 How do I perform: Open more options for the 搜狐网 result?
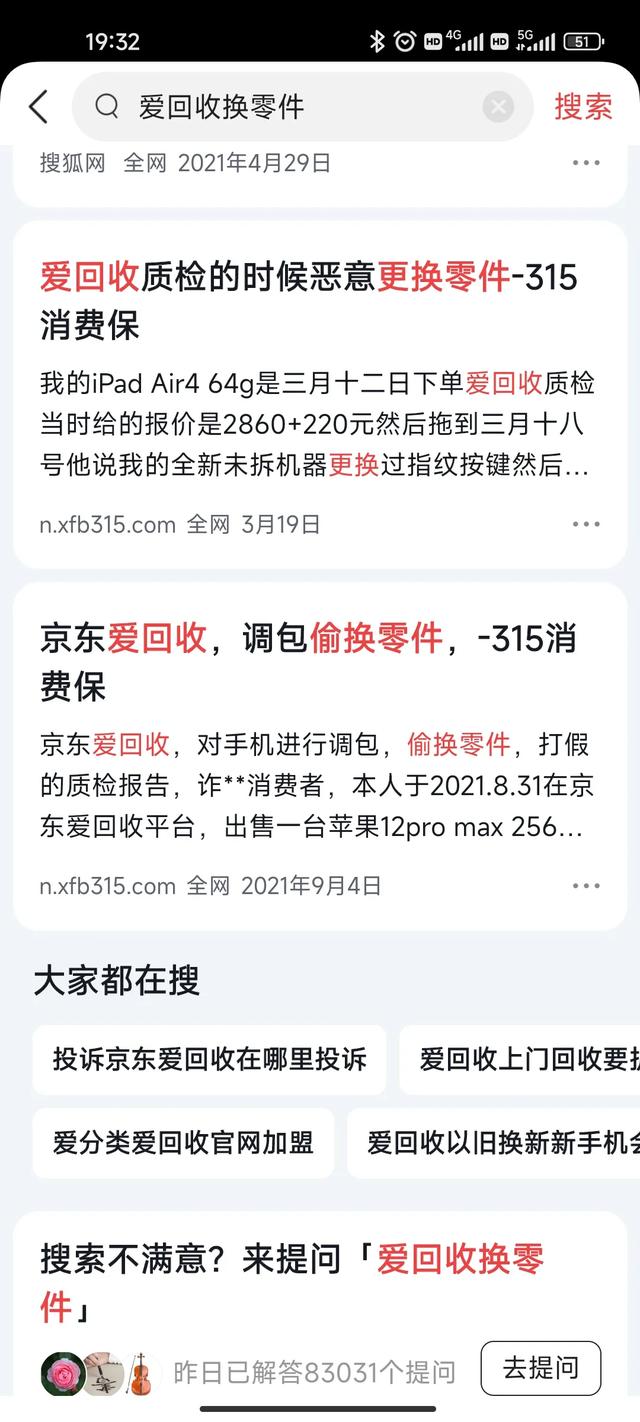coord(586,163)
